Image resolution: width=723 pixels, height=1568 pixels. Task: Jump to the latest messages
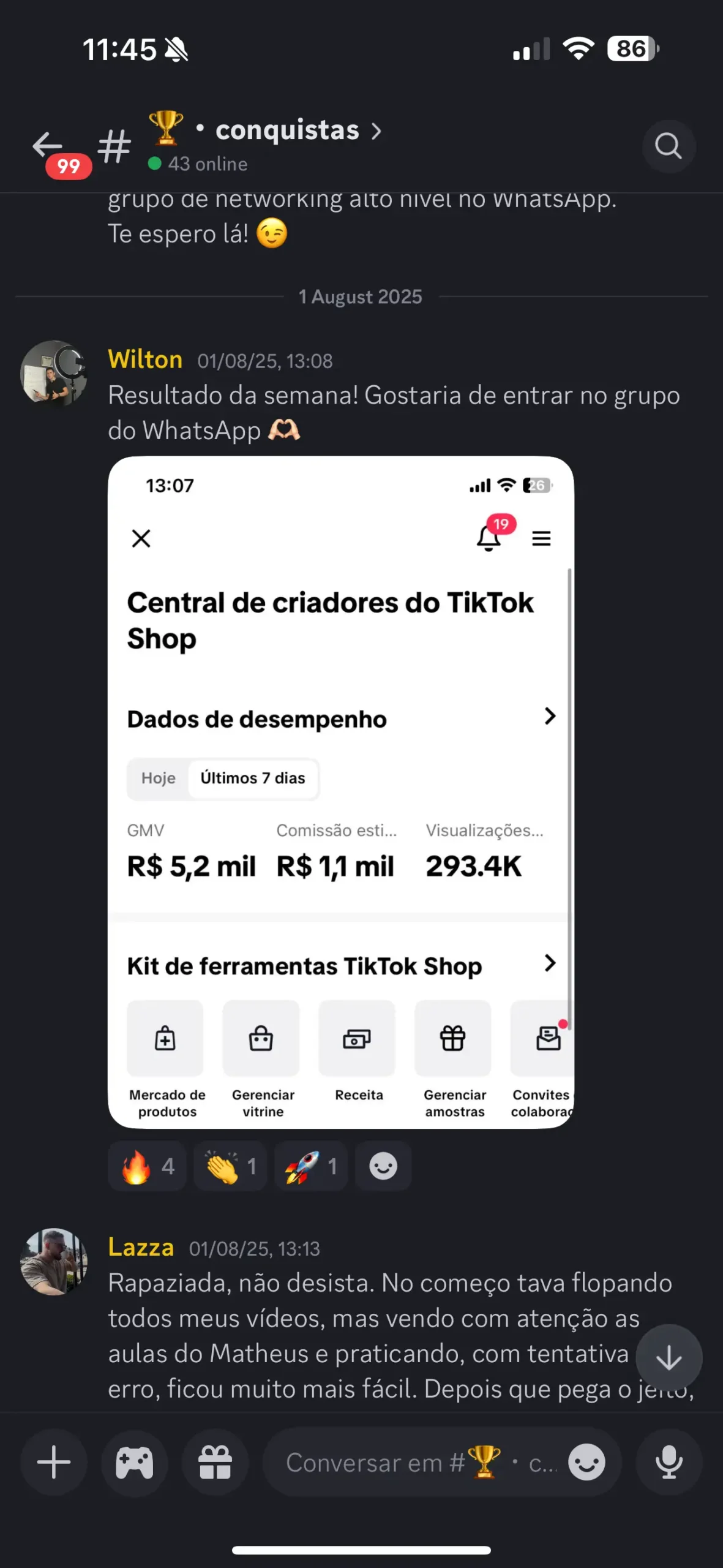pyautogui.click(x=669, y=1358)
